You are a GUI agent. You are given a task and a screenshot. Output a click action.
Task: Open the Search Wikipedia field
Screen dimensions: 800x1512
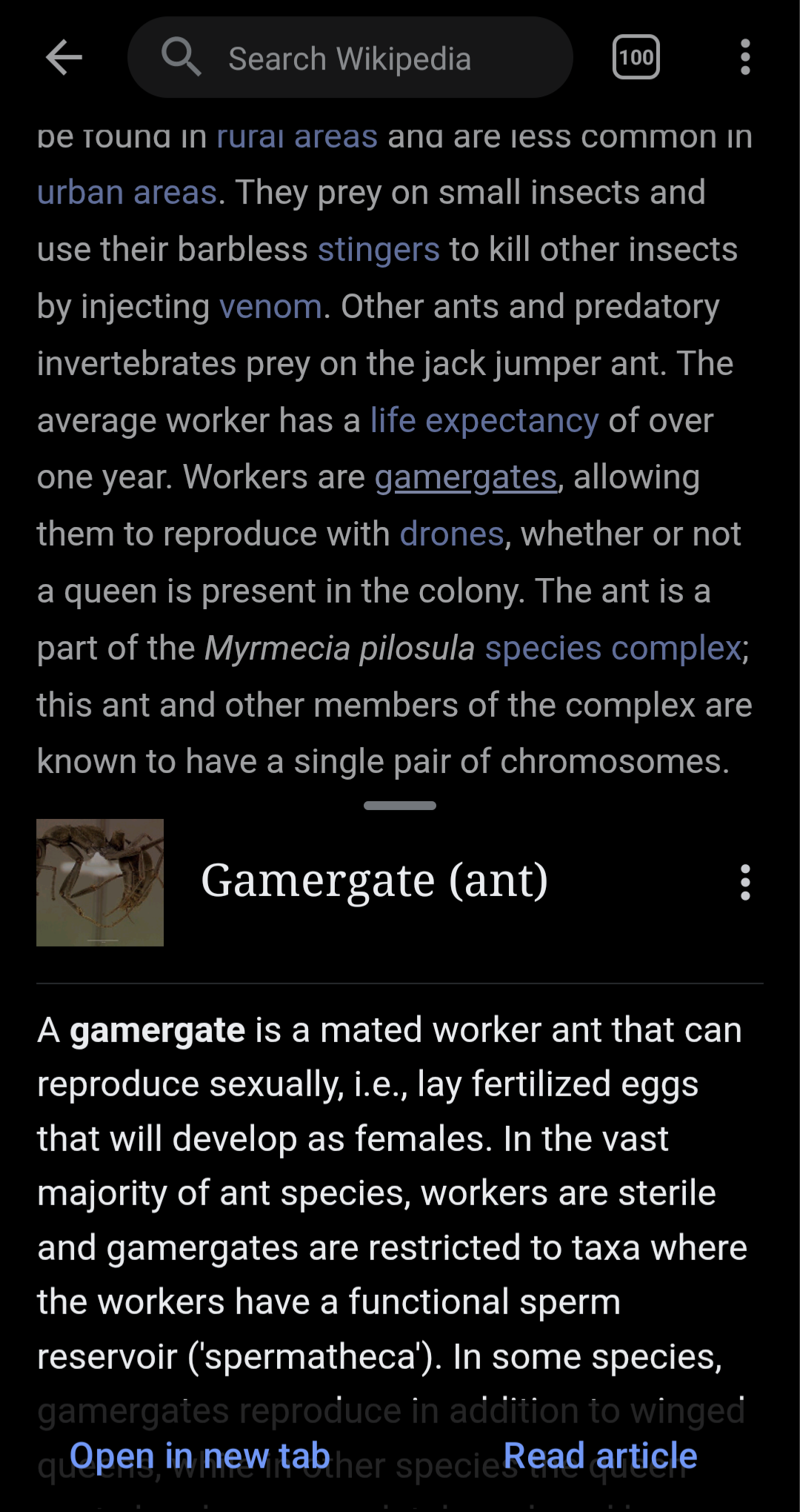350,58
